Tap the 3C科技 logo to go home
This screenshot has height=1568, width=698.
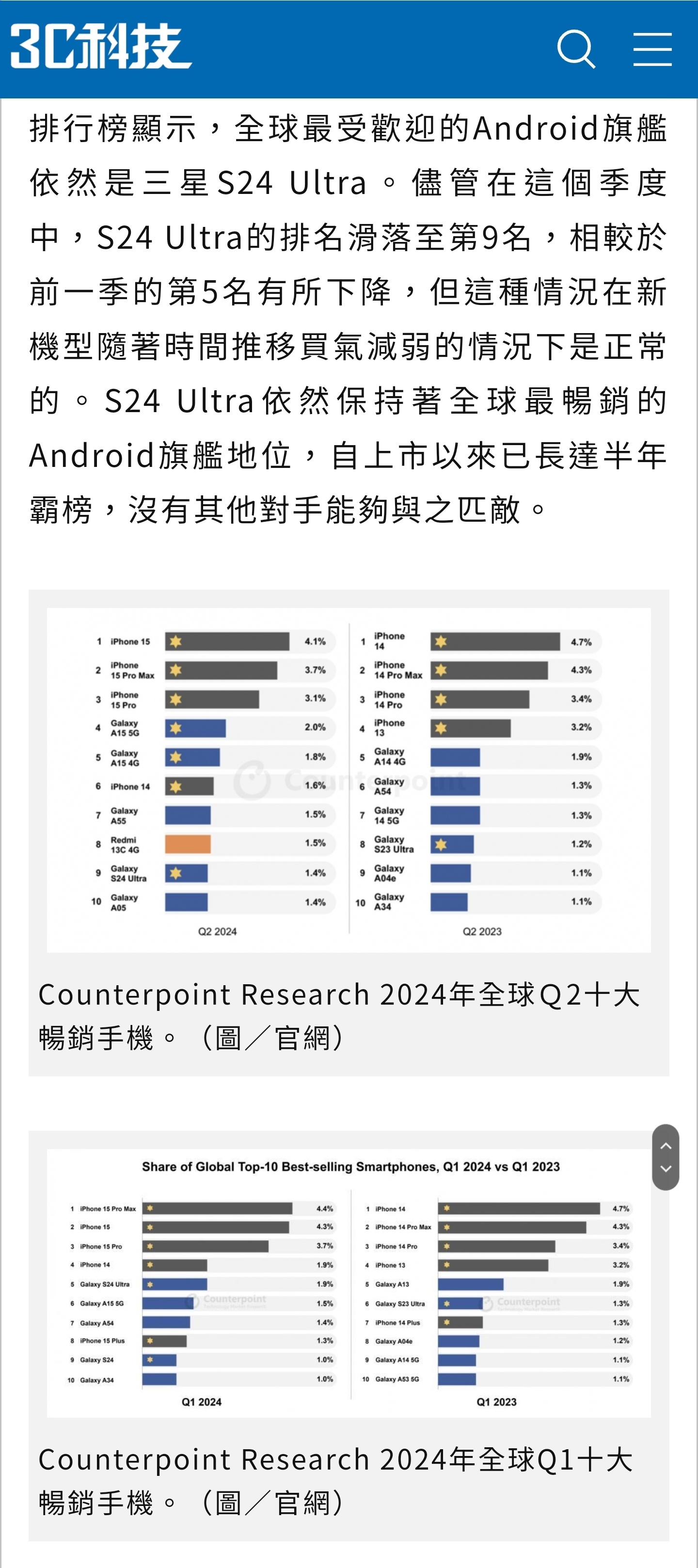point(101,46)
